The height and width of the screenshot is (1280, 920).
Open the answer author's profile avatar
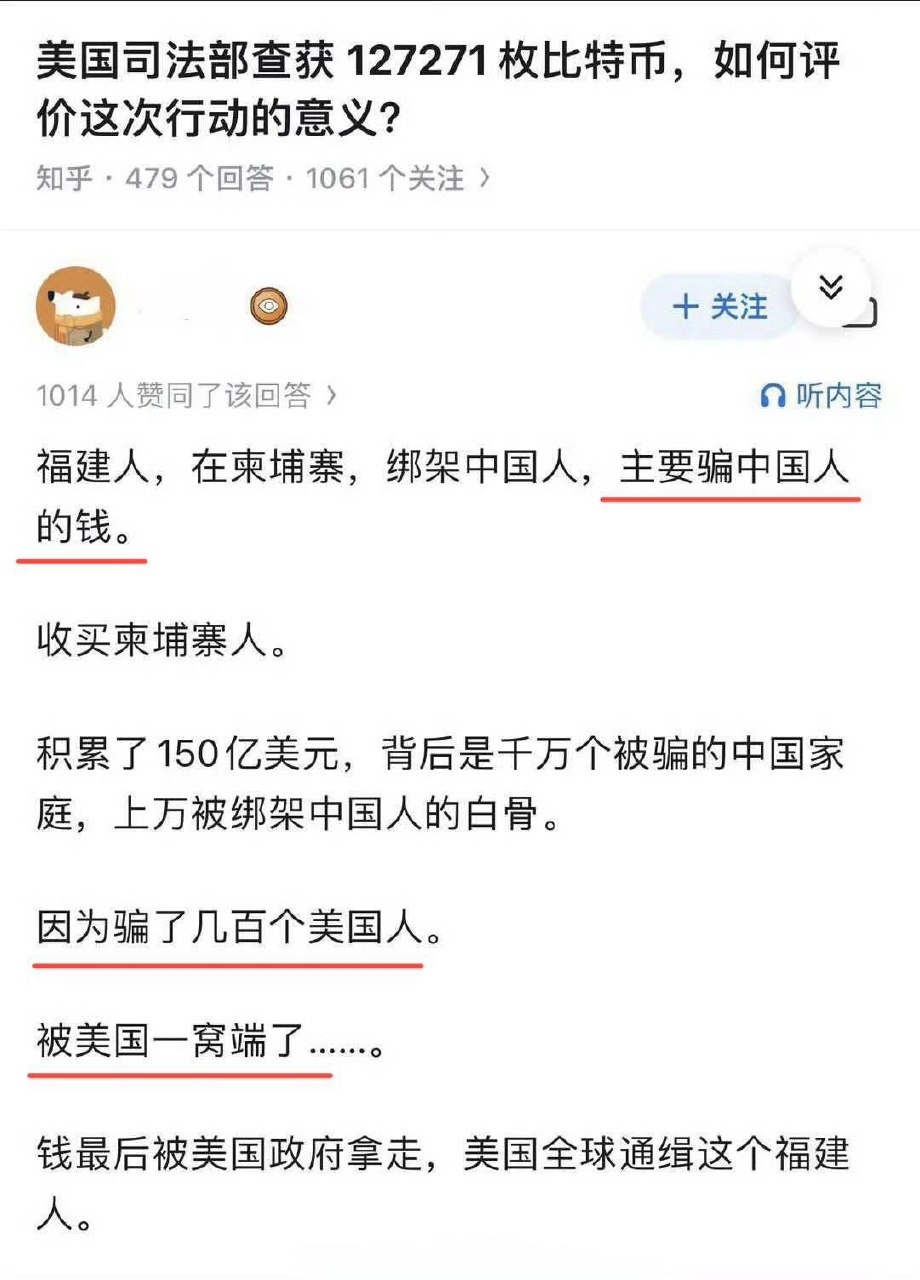coord(76,307)
